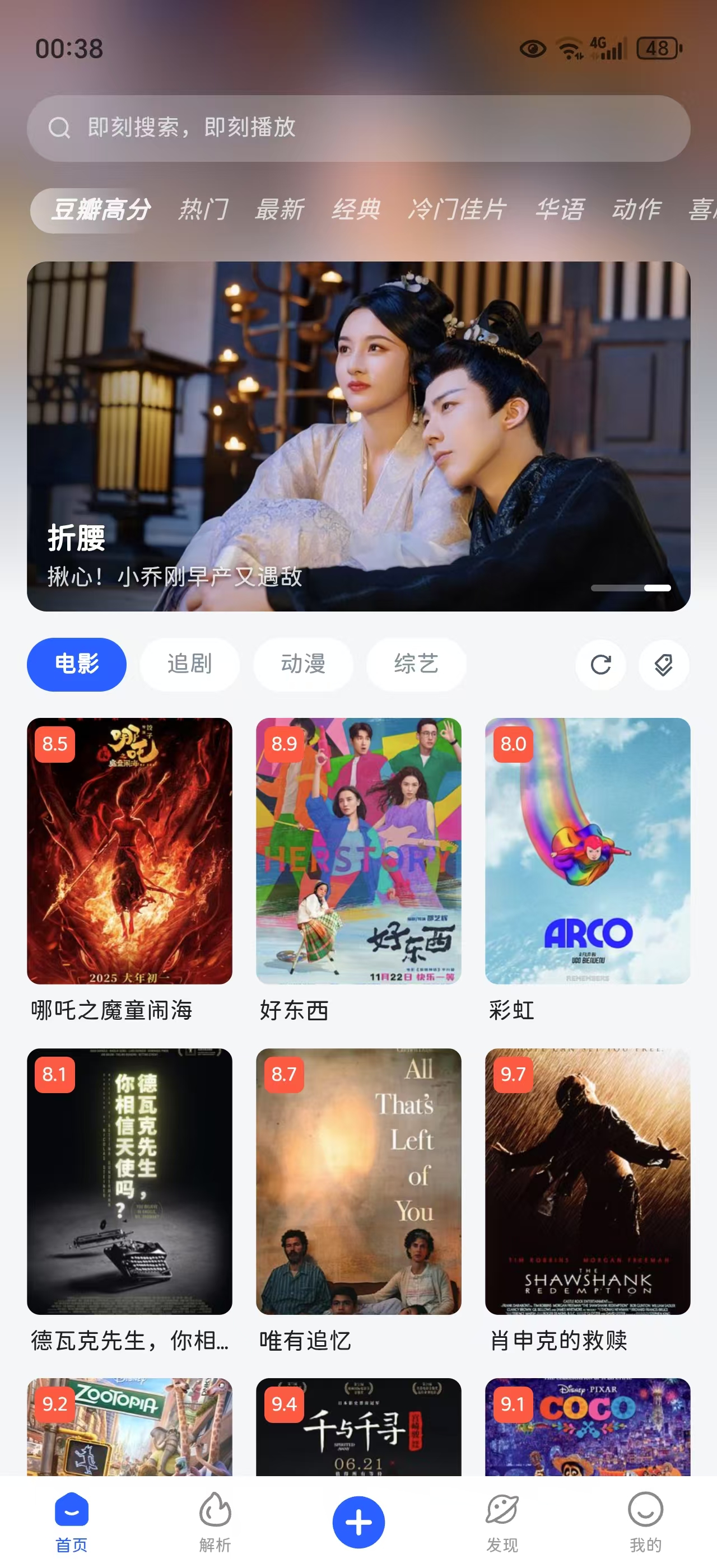
Task: Toggle the 动漫 filter chip
Action: click(x=302, y=665)
